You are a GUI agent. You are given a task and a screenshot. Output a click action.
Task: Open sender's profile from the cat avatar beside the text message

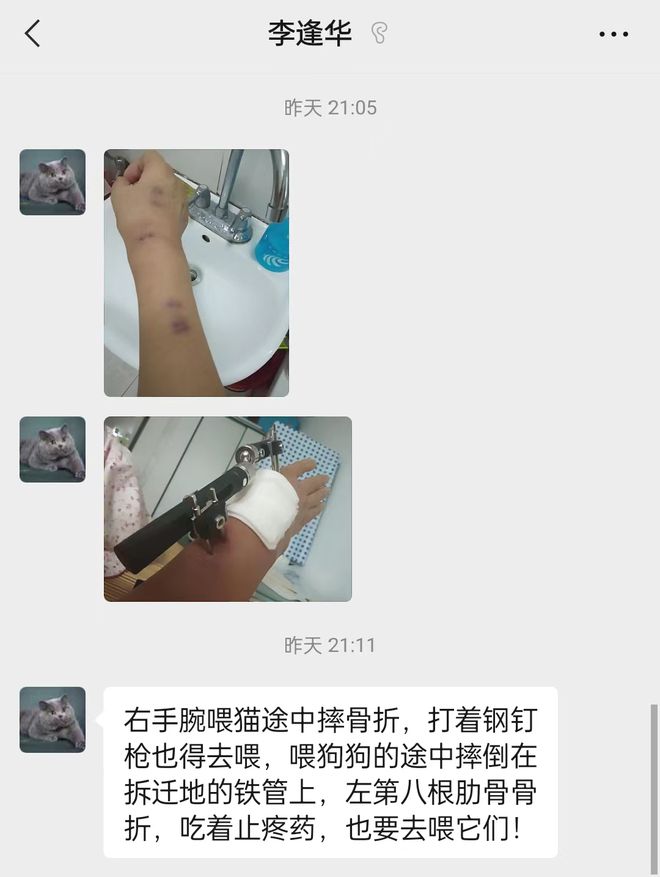(x=52, y=719)
